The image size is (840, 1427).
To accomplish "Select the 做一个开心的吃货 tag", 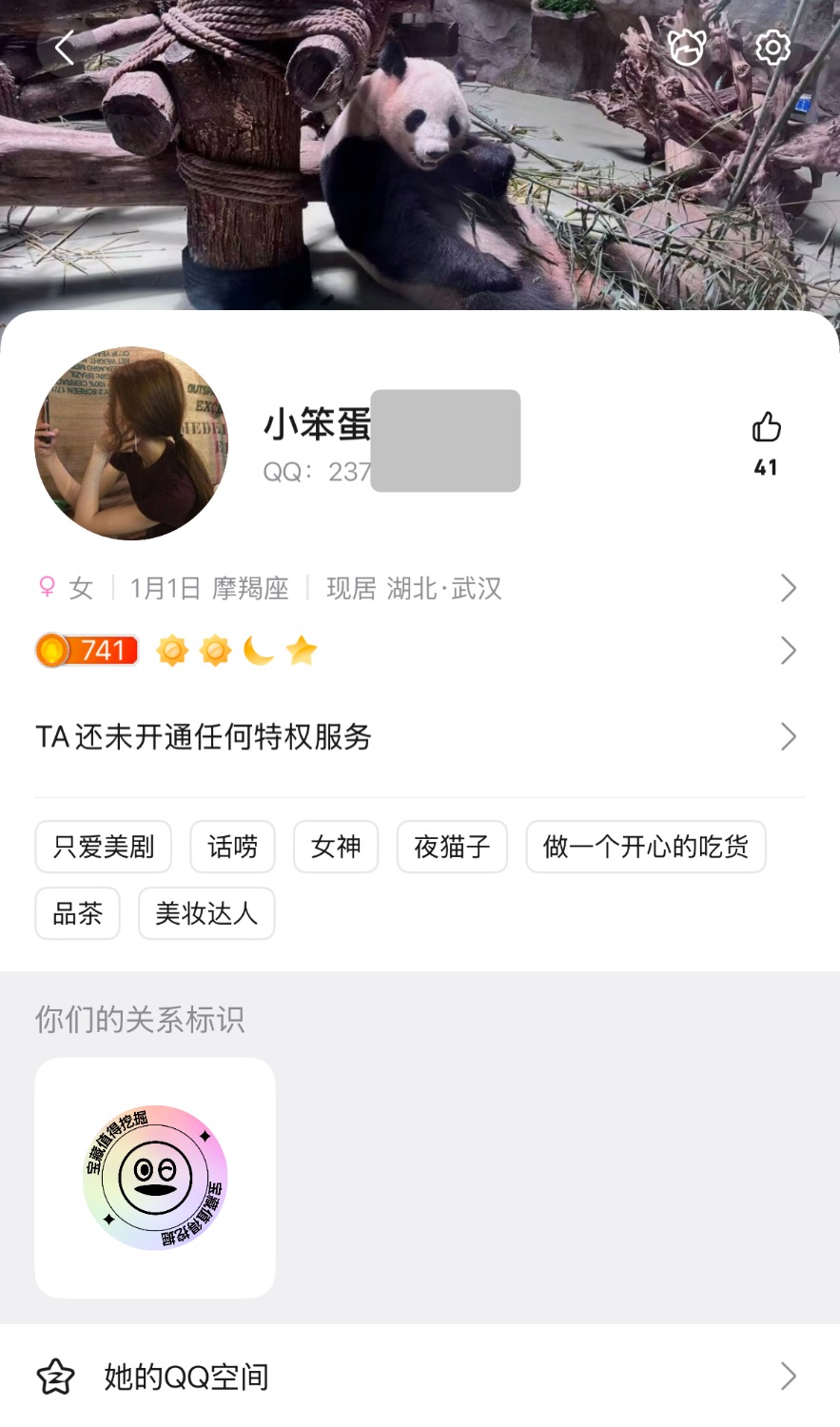I will [646, 847].
